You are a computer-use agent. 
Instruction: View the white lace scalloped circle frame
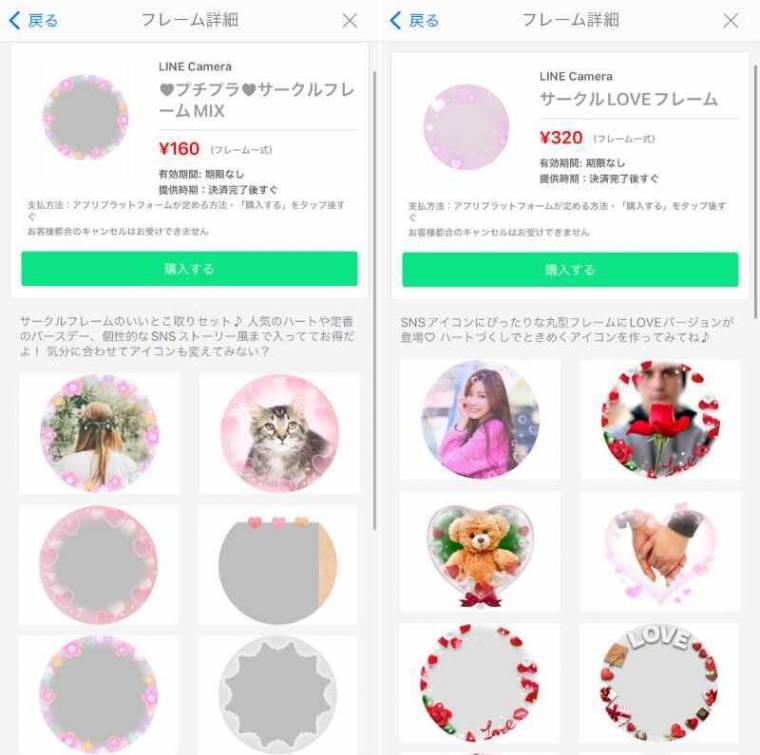[279, 692]
